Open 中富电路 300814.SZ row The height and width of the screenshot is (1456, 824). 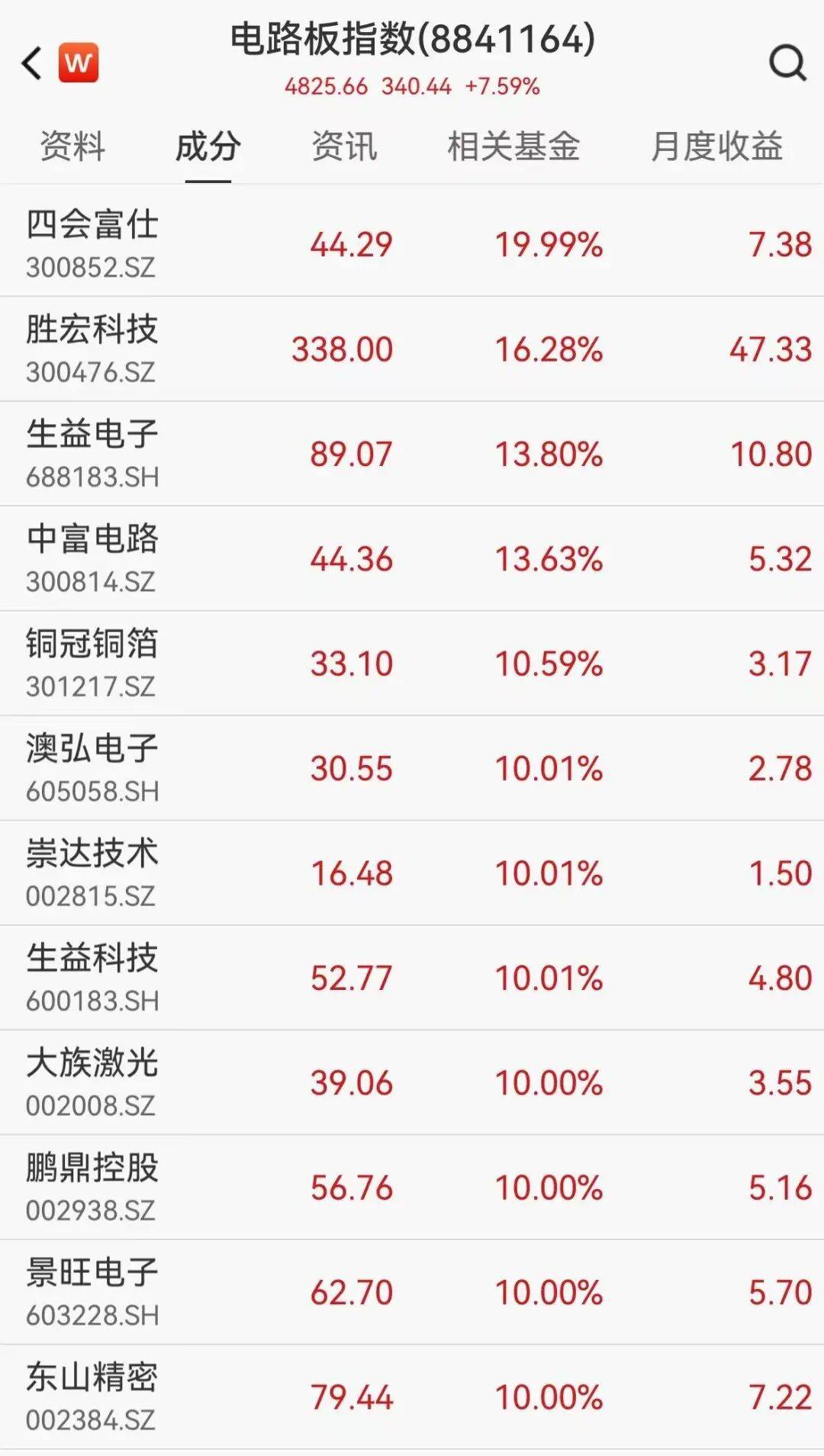pos(412,558)
